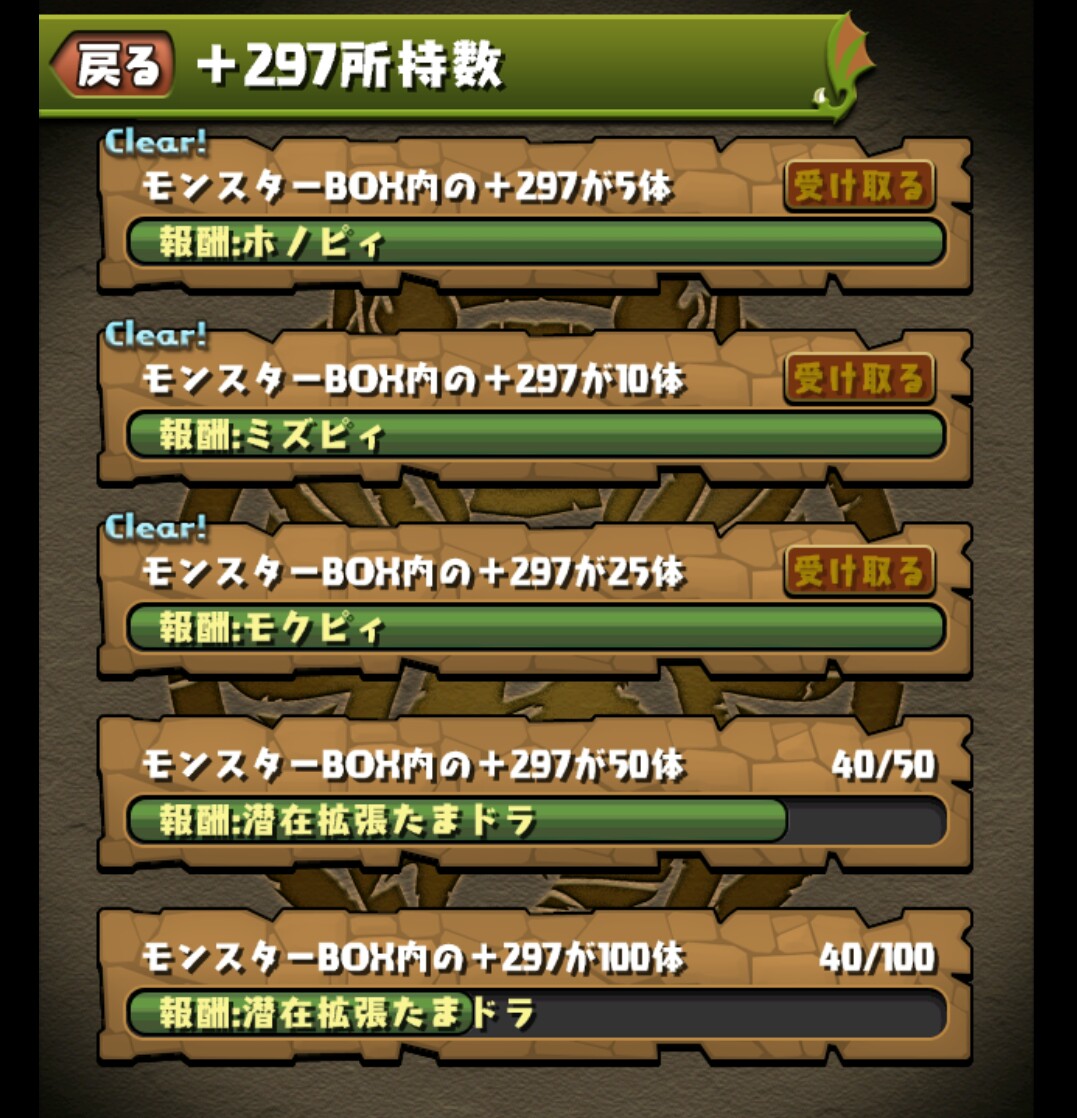Screen dimensions: 1077x1118
Task: Claim the モクピィ reward with 受け取る
Action: click(859, 572)
